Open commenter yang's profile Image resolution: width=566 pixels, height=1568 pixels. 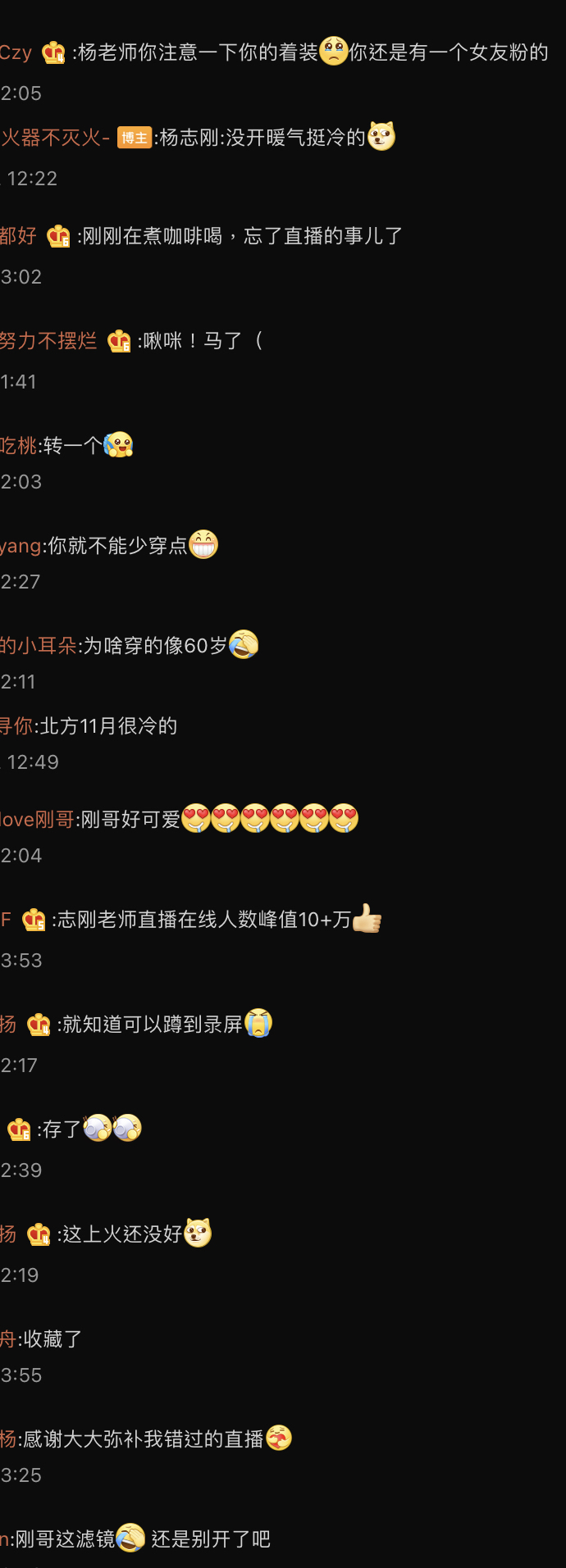(x=21, y=546)
